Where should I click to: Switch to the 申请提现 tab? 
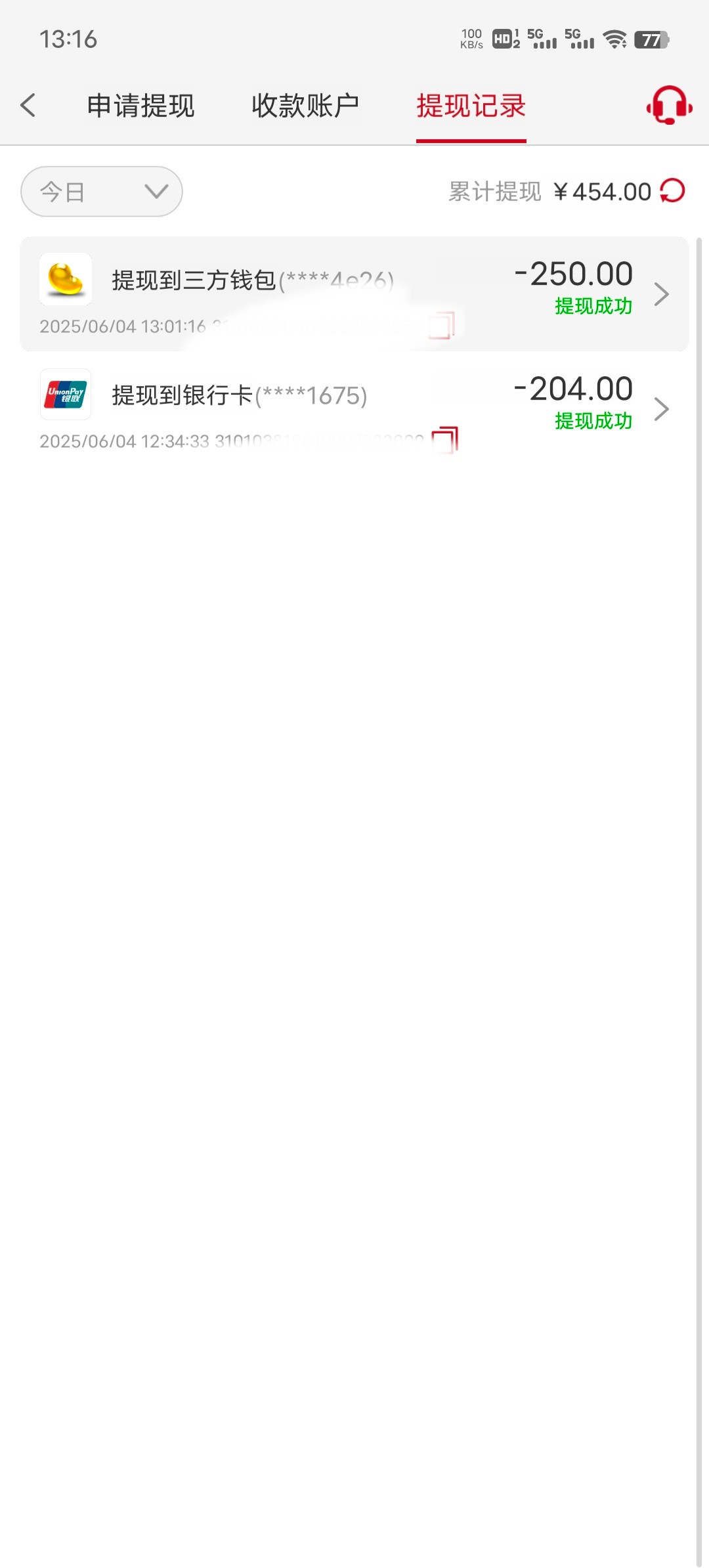(140, 106)
